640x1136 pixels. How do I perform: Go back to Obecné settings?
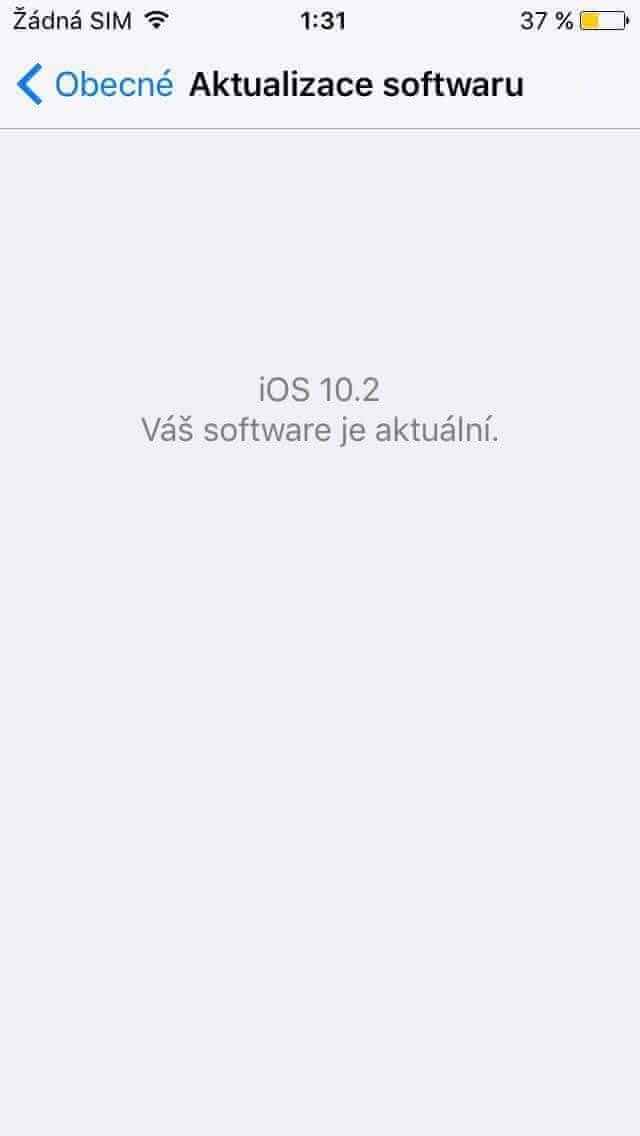click(95, 85)
